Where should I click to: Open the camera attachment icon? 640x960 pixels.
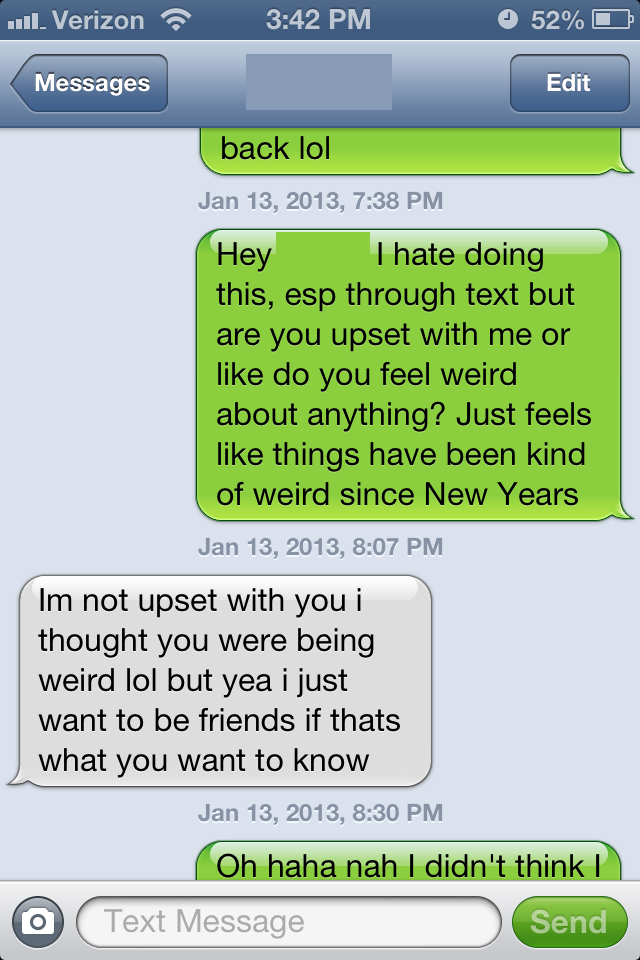[x=37, y=921]
